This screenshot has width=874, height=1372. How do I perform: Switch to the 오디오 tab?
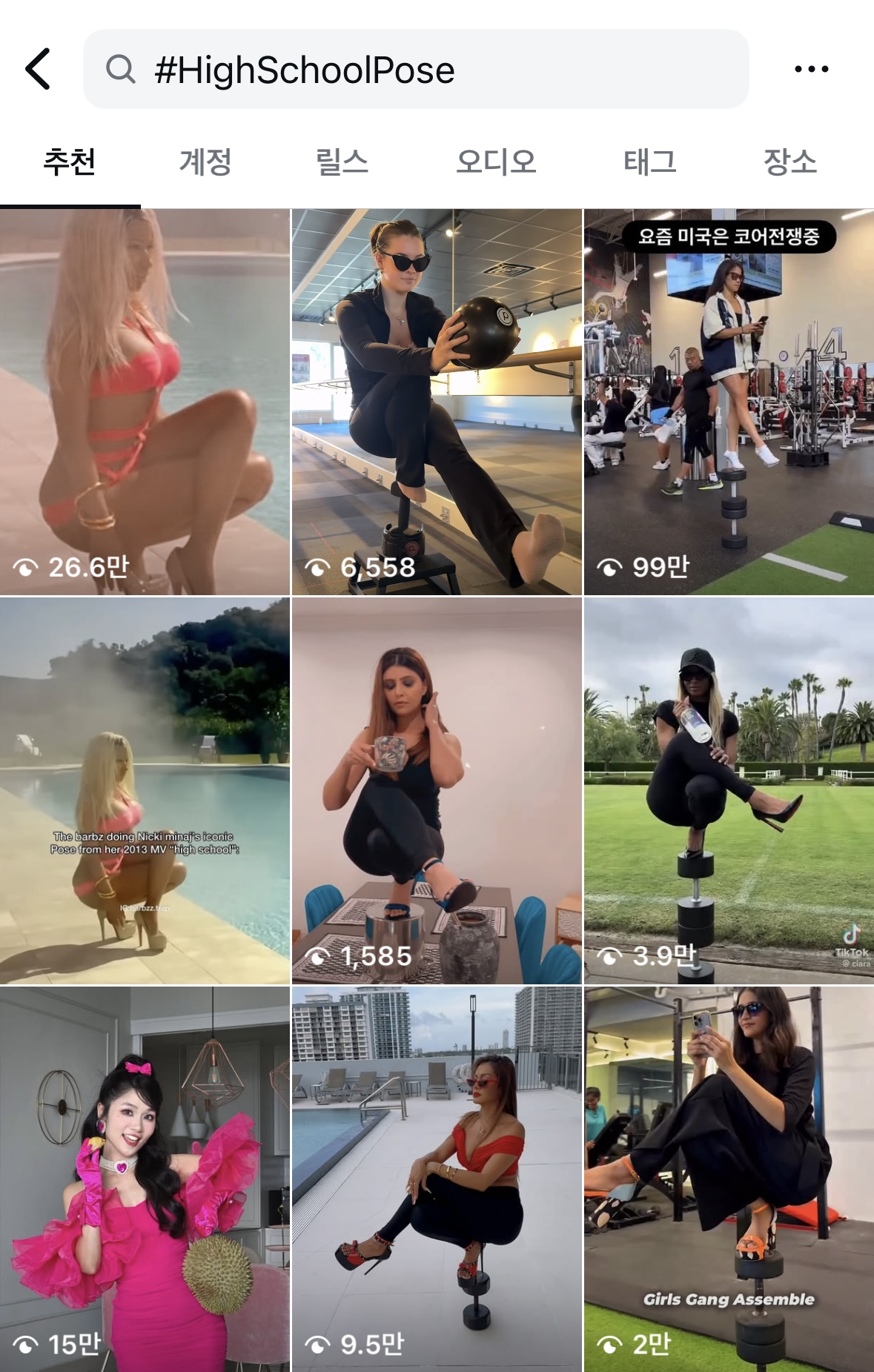tap(495, 162)
